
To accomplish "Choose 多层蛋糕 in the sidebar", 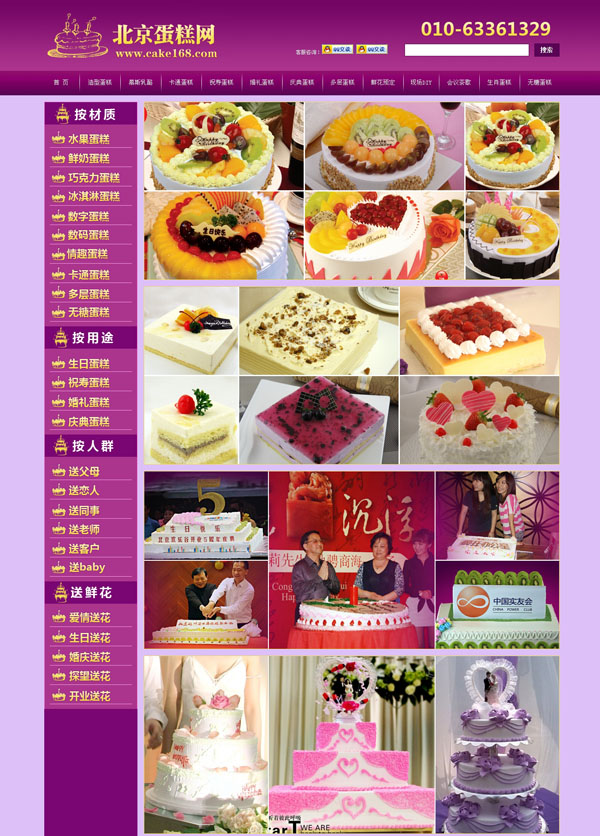I will tap(89, 293).
